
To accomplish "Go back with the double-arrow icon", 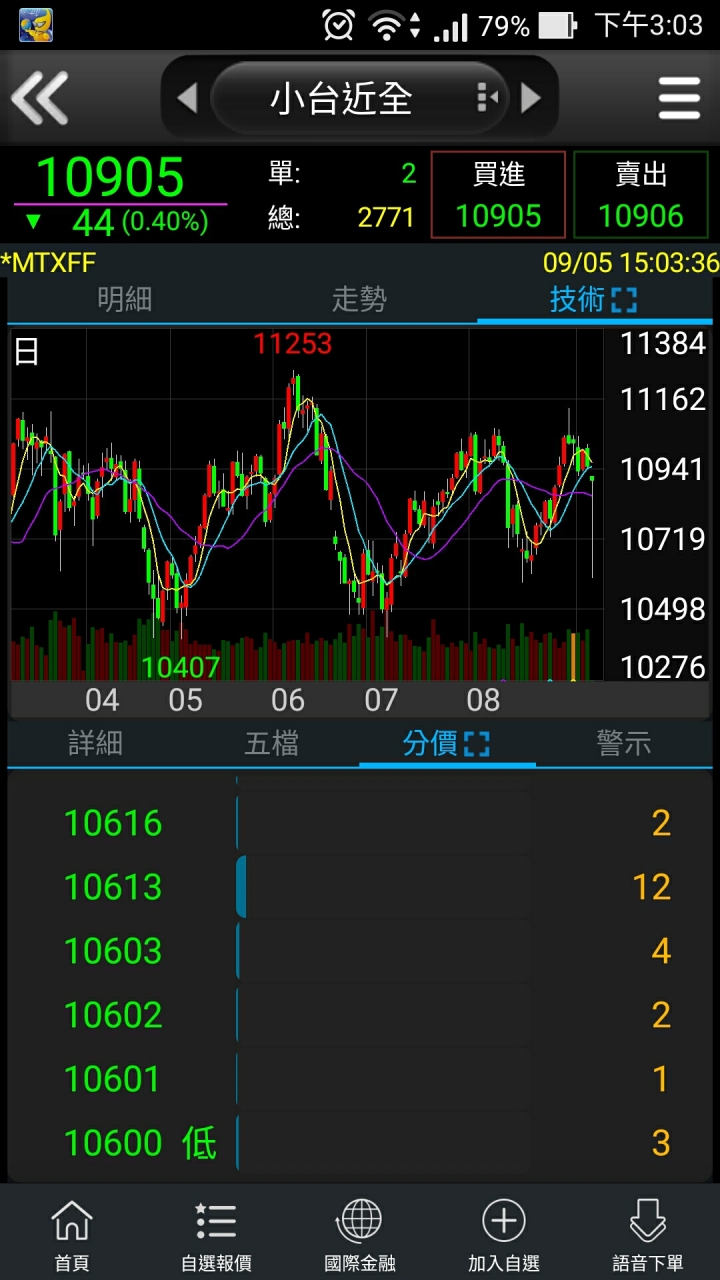I will (x=40, y=98).
